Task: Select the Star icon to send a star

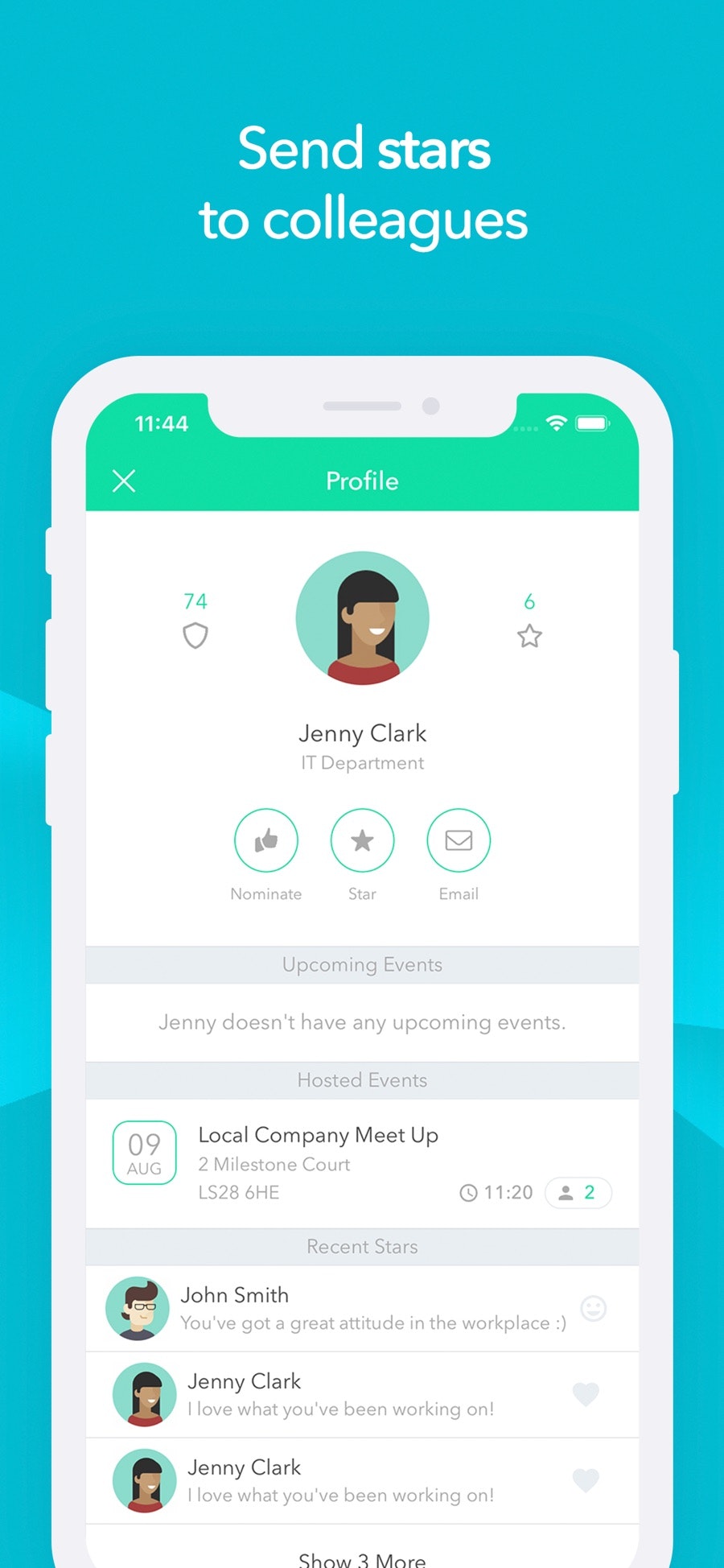Action: (362, 840)
